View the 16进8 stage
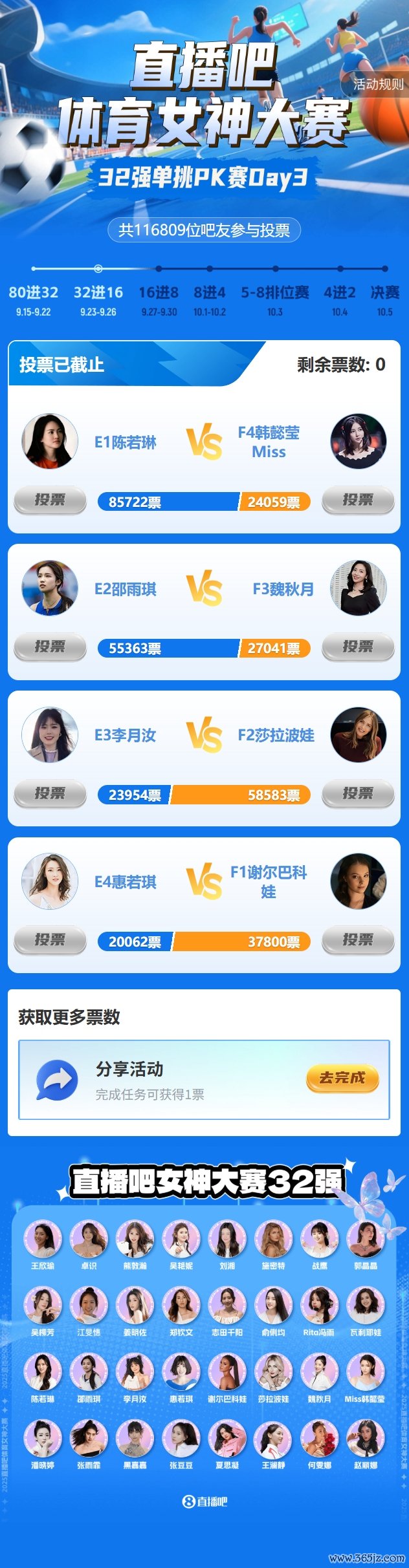 [159, 293]
